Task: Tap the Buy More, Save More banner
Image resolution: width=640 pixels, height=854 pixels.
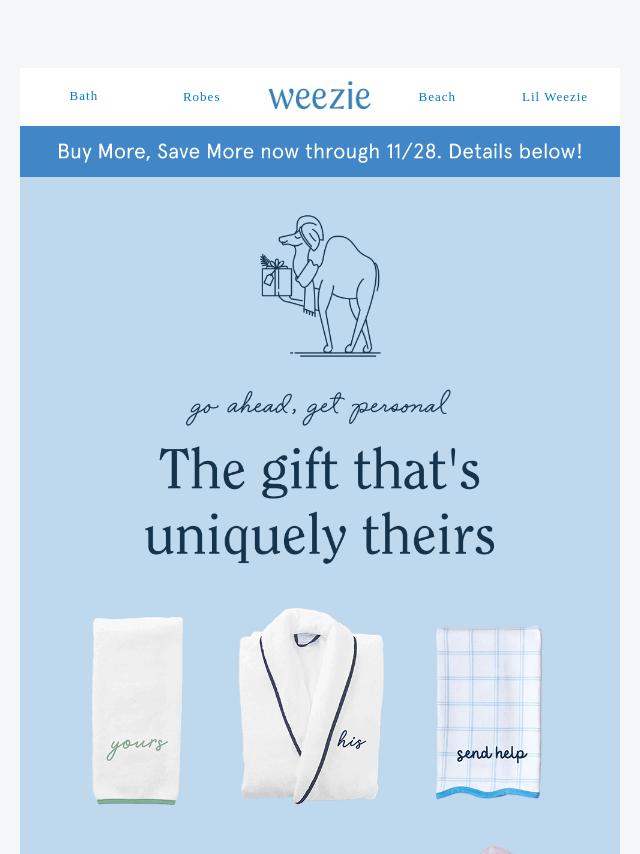Action: [x=320, y=152]
